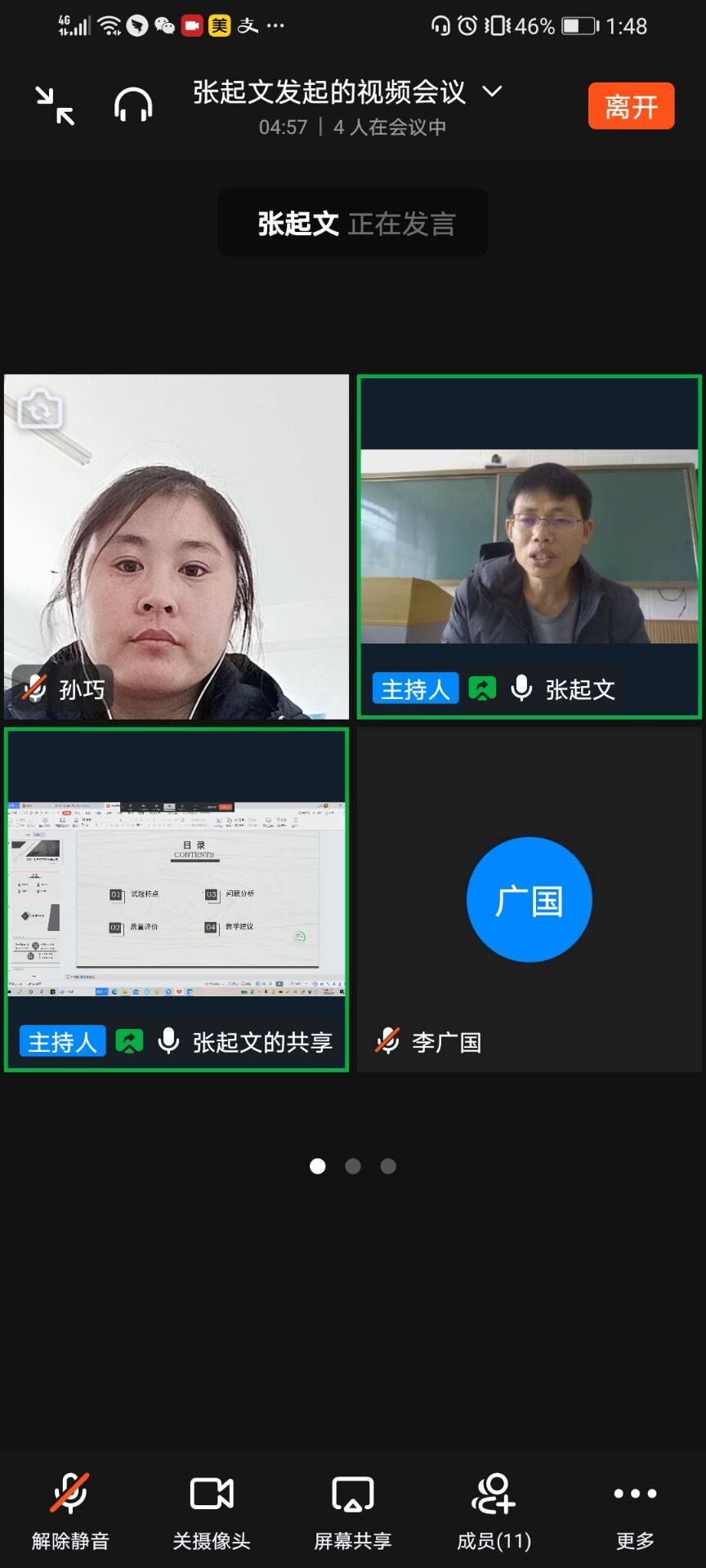Tap the headphone audio output icon
The height and width of the screenshot is (1568, 706).
pos(133,106)
